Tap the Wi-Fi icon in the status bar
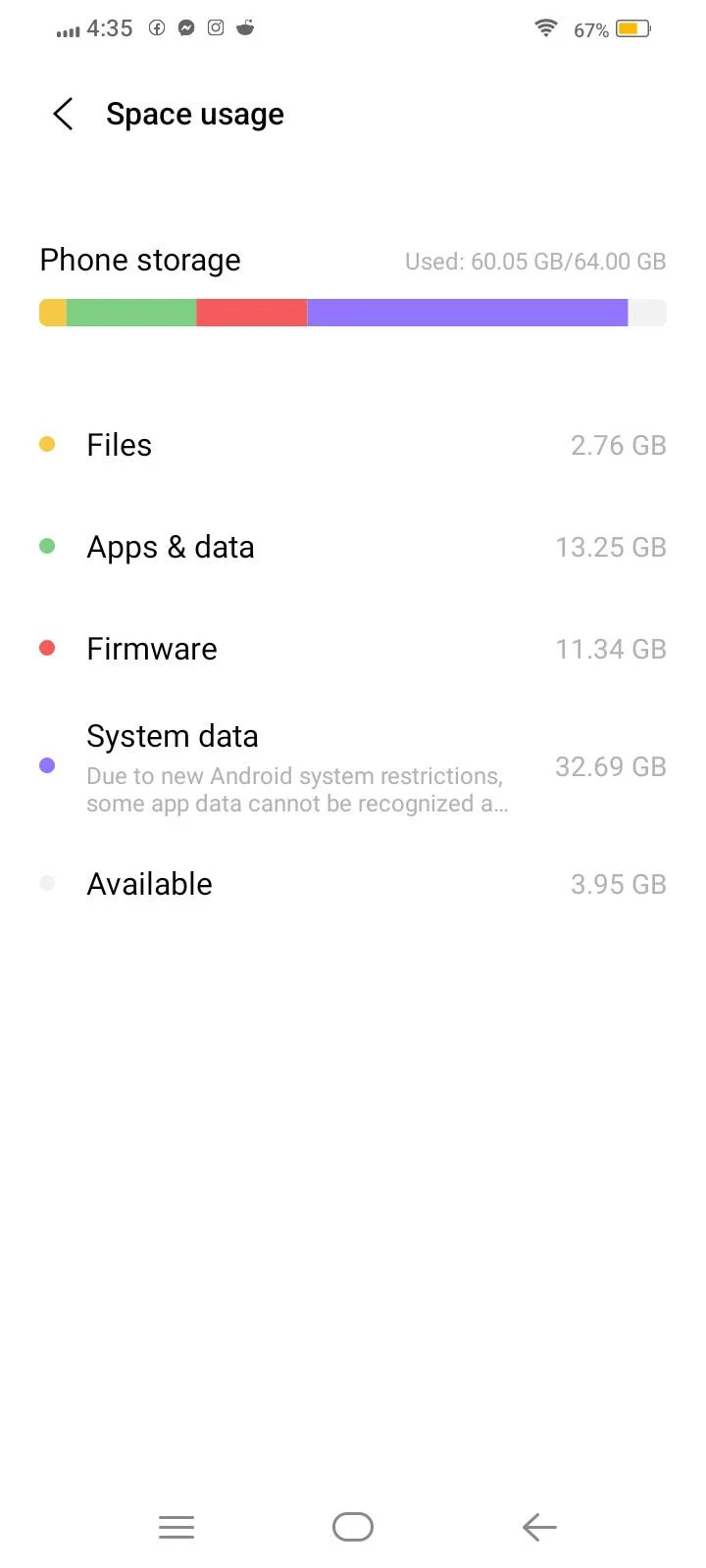Viewport: 706px width, 1568px height. tap(545, 27)
